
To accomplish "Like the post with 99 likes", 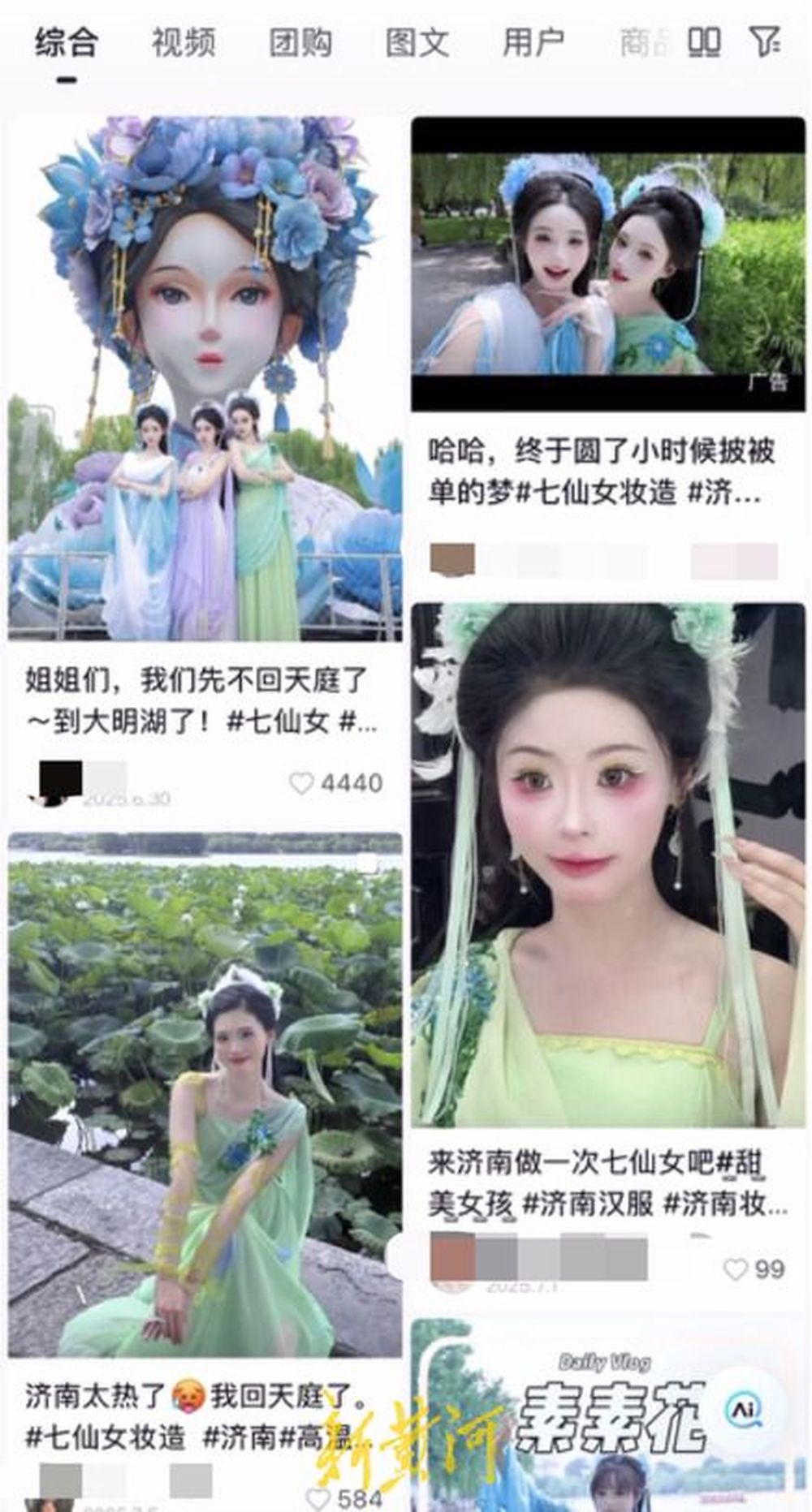I will point(735,1269).
